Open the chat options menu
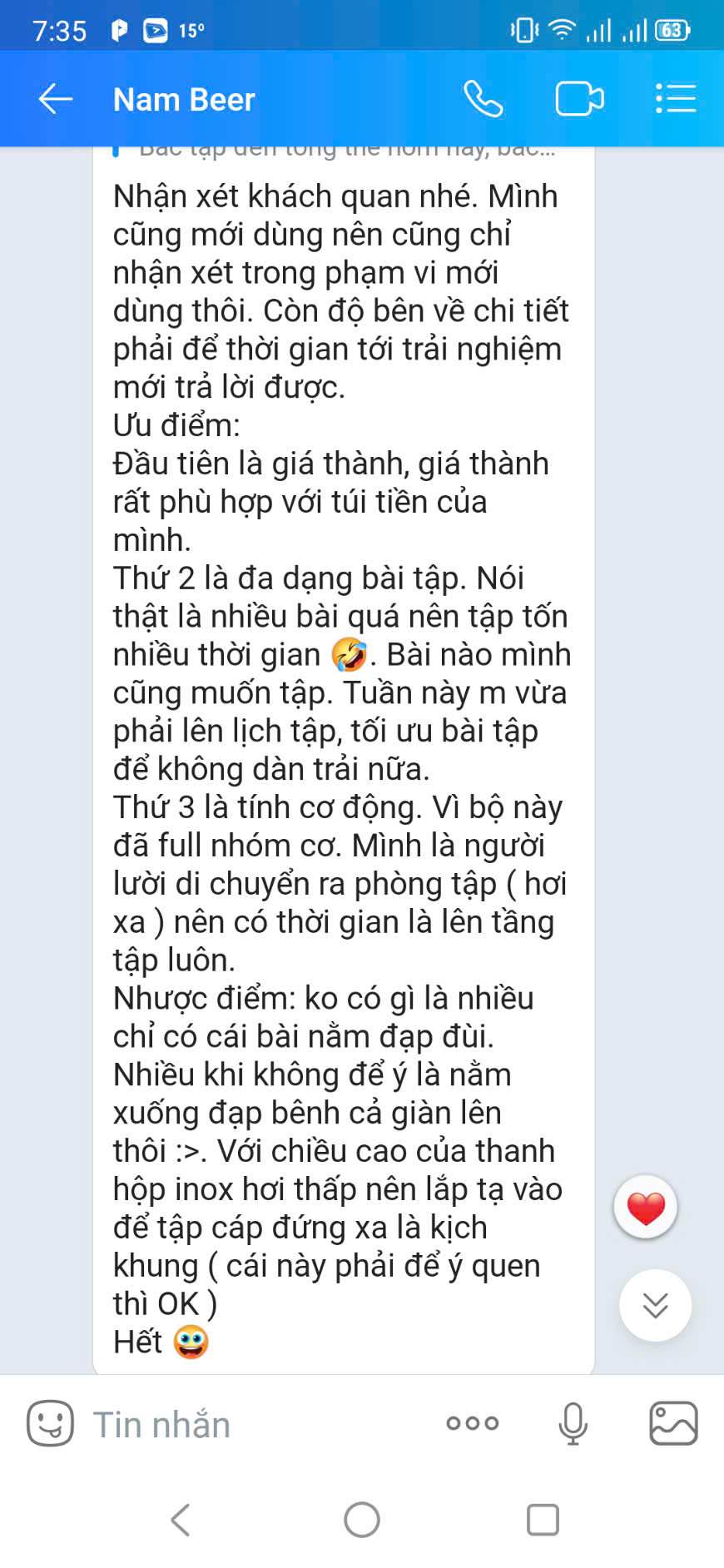 (675, 99)
